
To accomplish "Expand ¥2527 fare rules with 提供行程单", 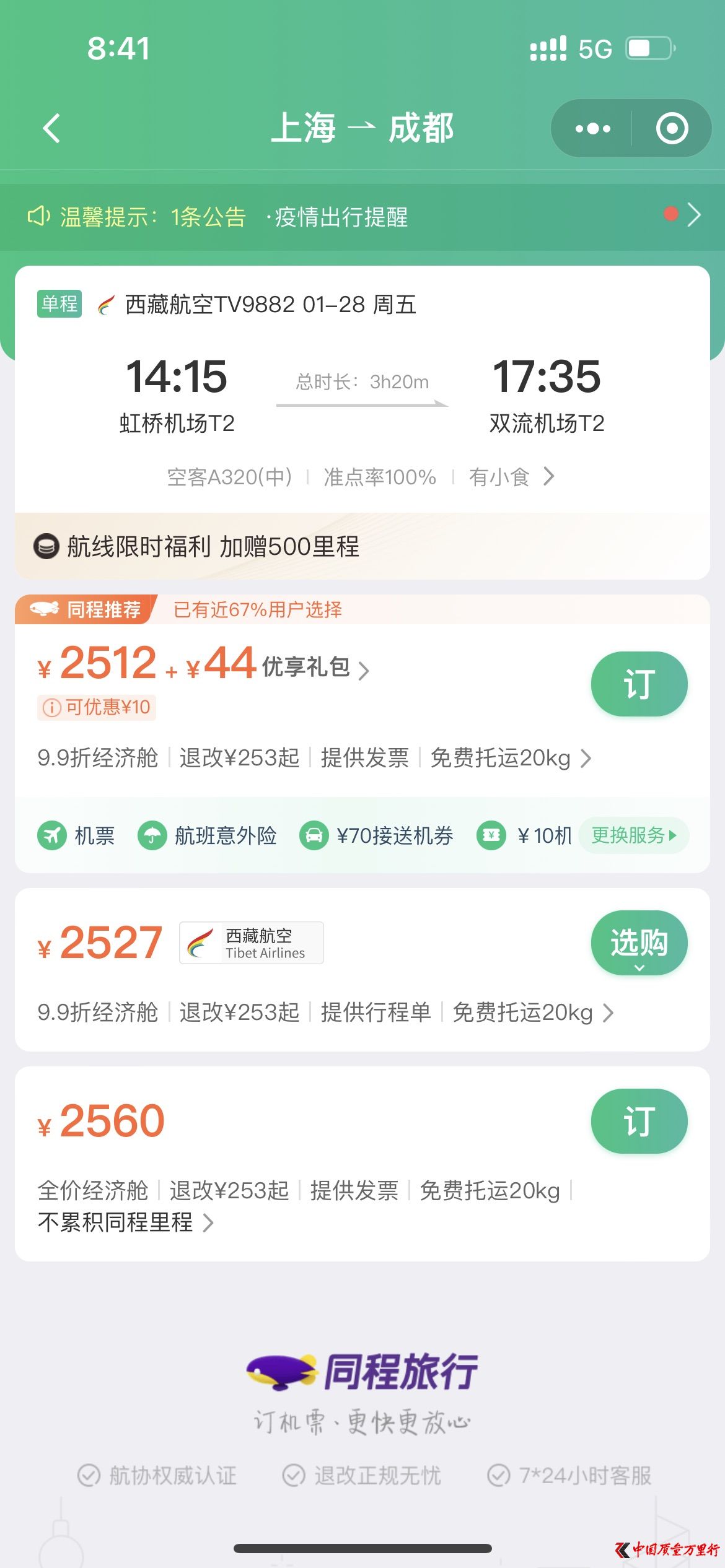I will point(326,1013).
